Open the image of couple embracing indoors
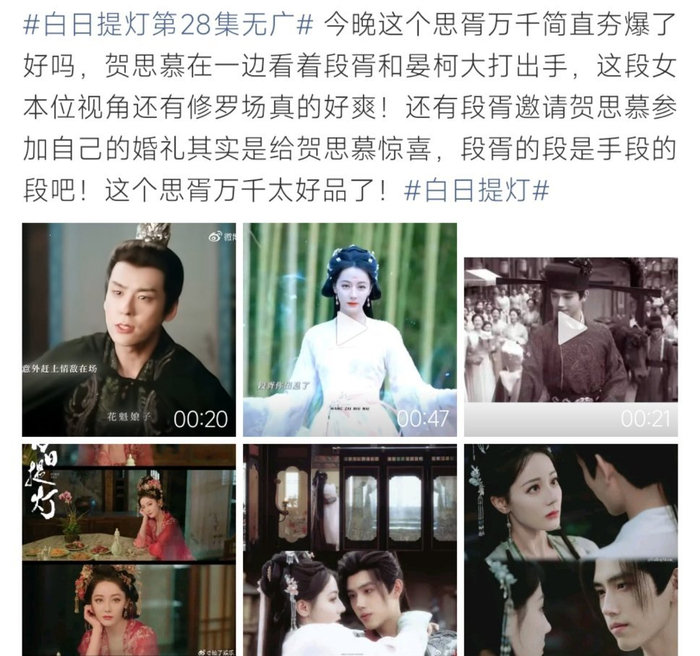The image size is (700, 656). (x=349, y=550)
